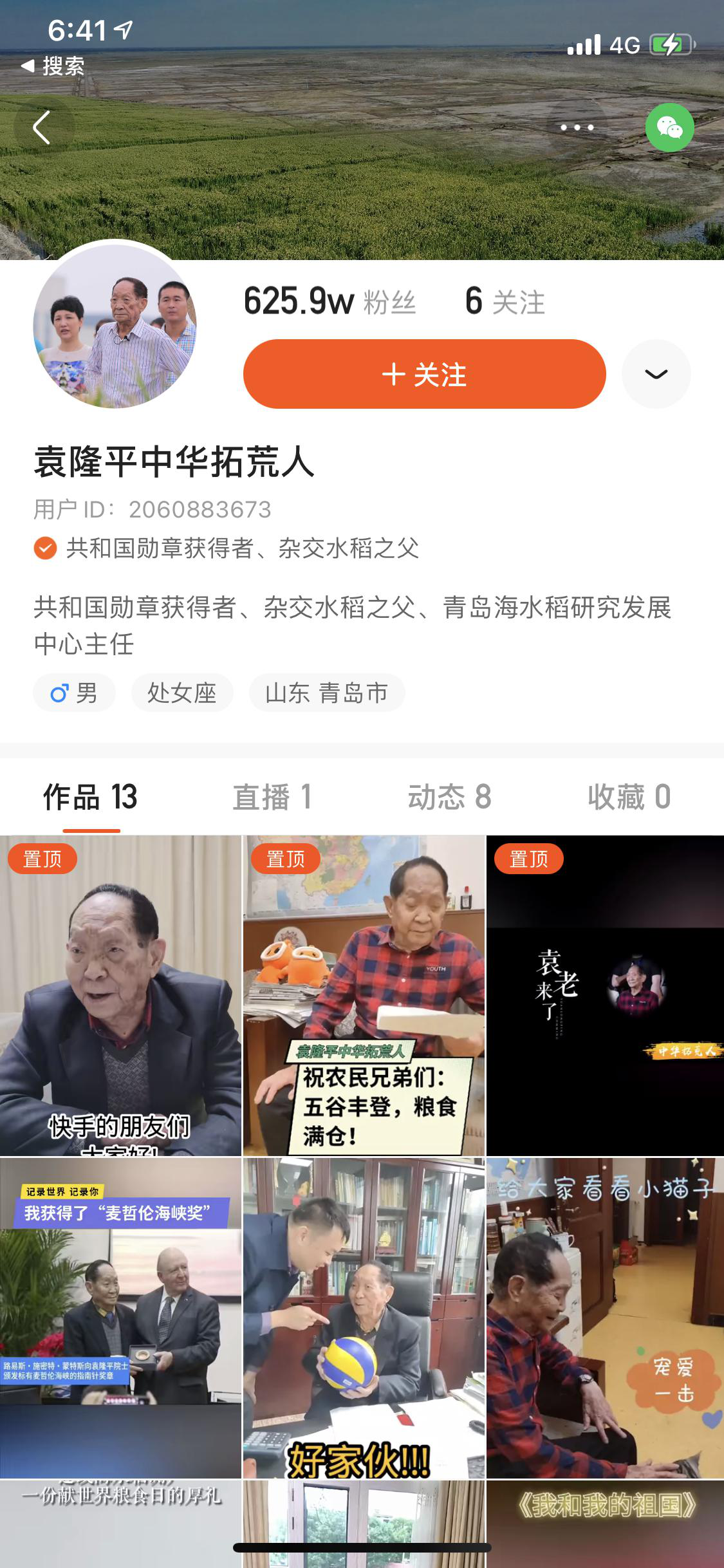Open pinned video 袁老来了
This screenshot has height=1568, width=724.
point(605,994)
